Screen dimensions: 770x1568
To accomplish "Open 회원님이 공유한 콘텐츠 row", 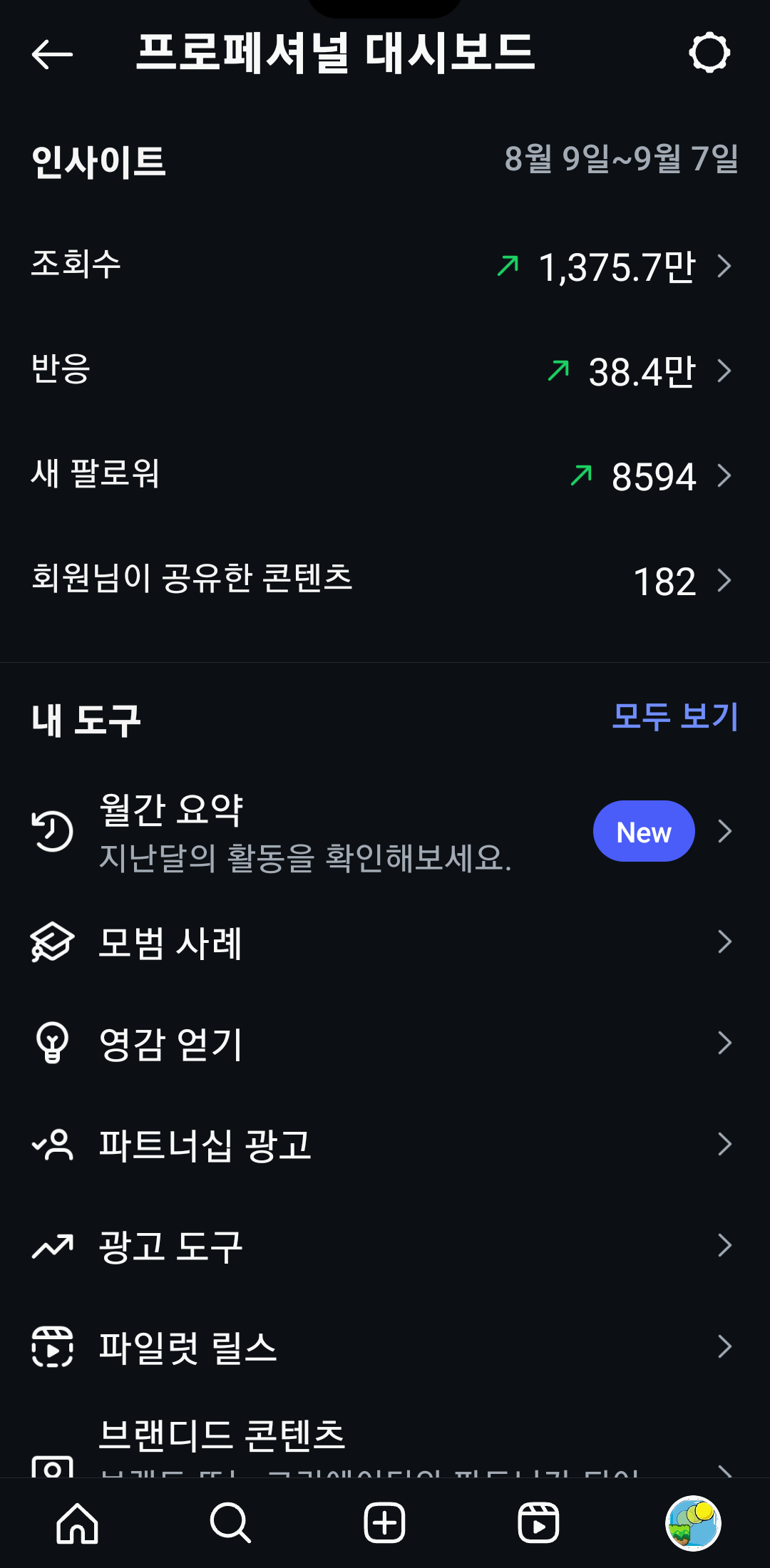I will tap(385, 580).
